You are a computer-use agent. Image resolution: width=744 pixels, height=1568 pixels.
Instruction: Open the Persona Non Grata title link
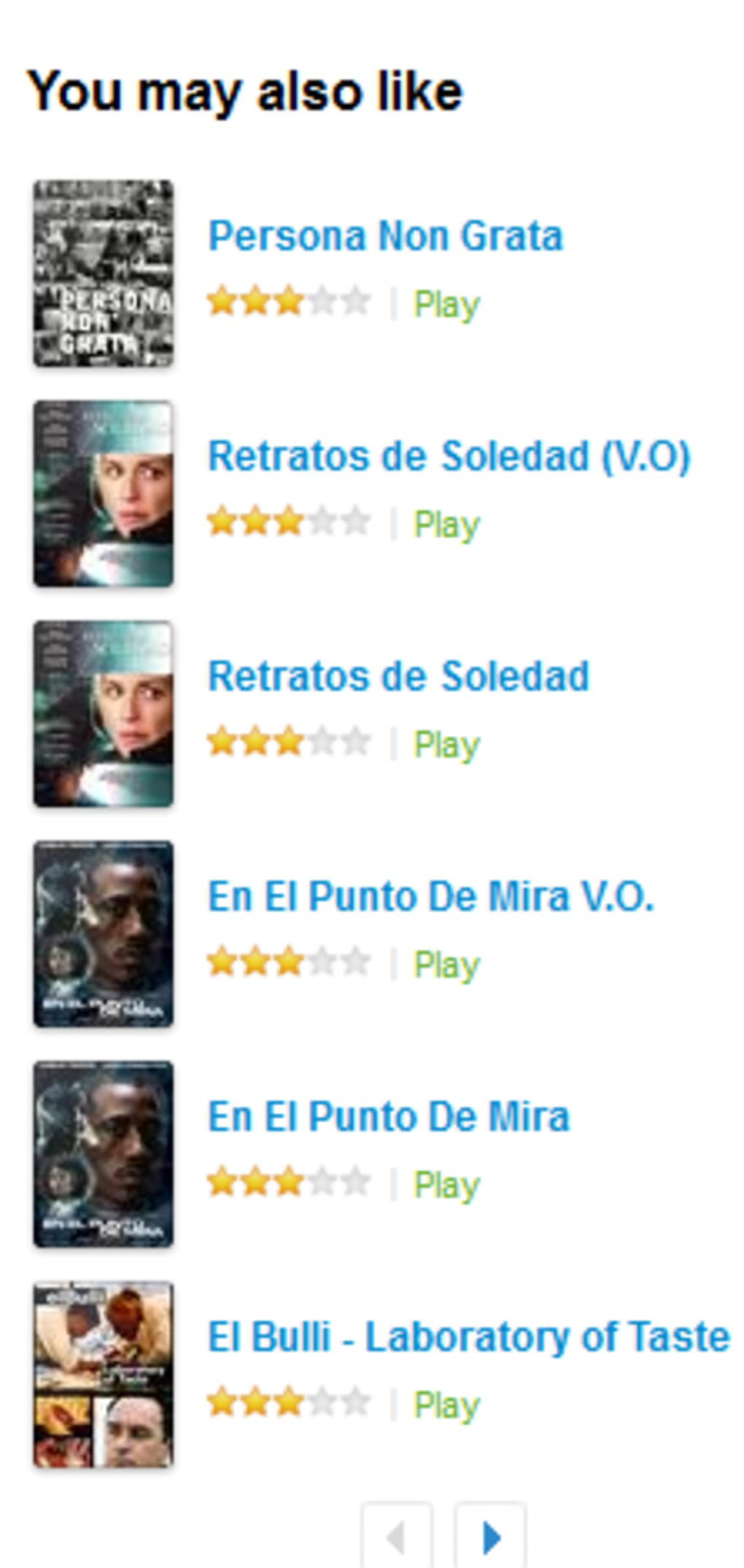[x=385, y=236]
